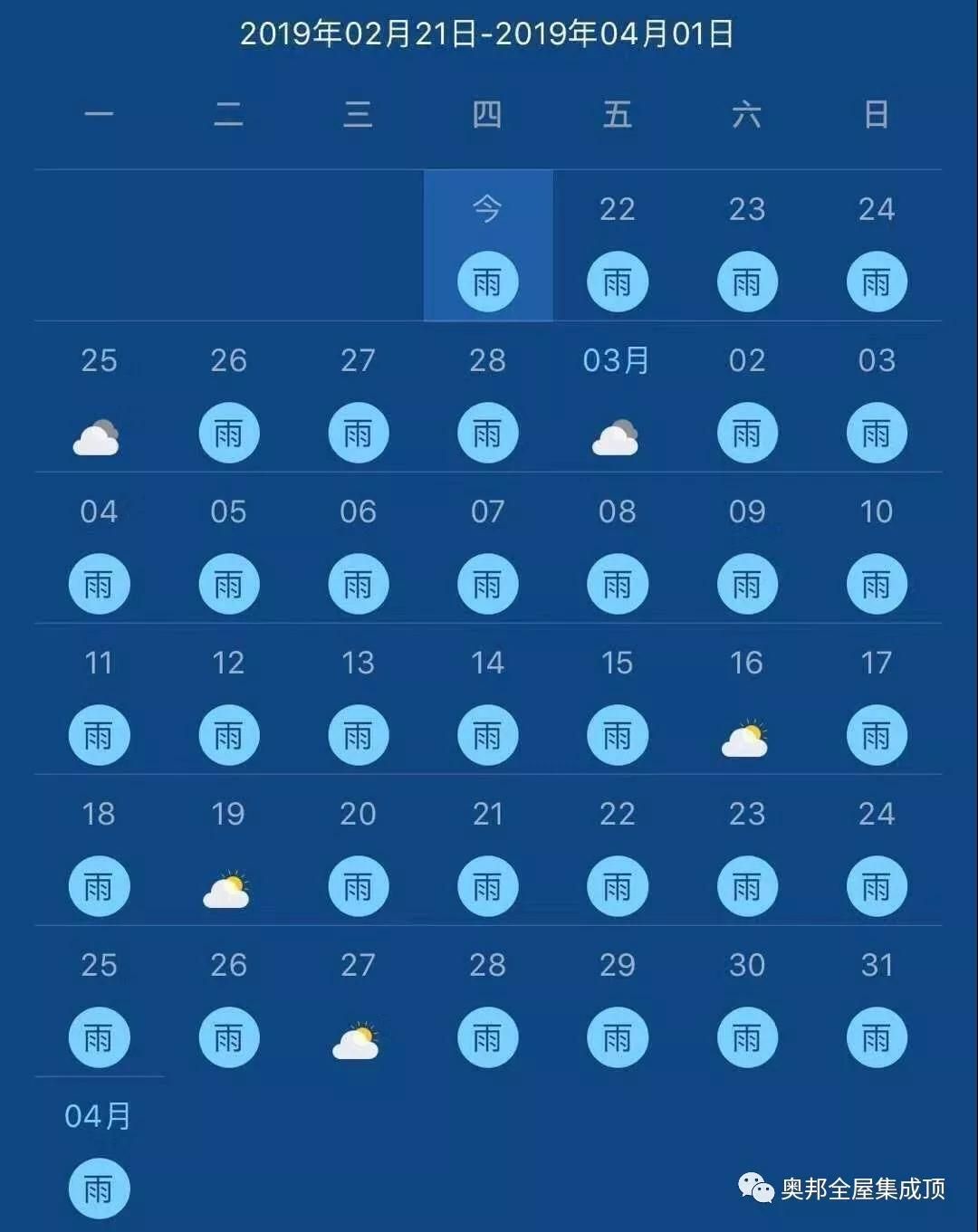Open the forecast for date 16

746,701
